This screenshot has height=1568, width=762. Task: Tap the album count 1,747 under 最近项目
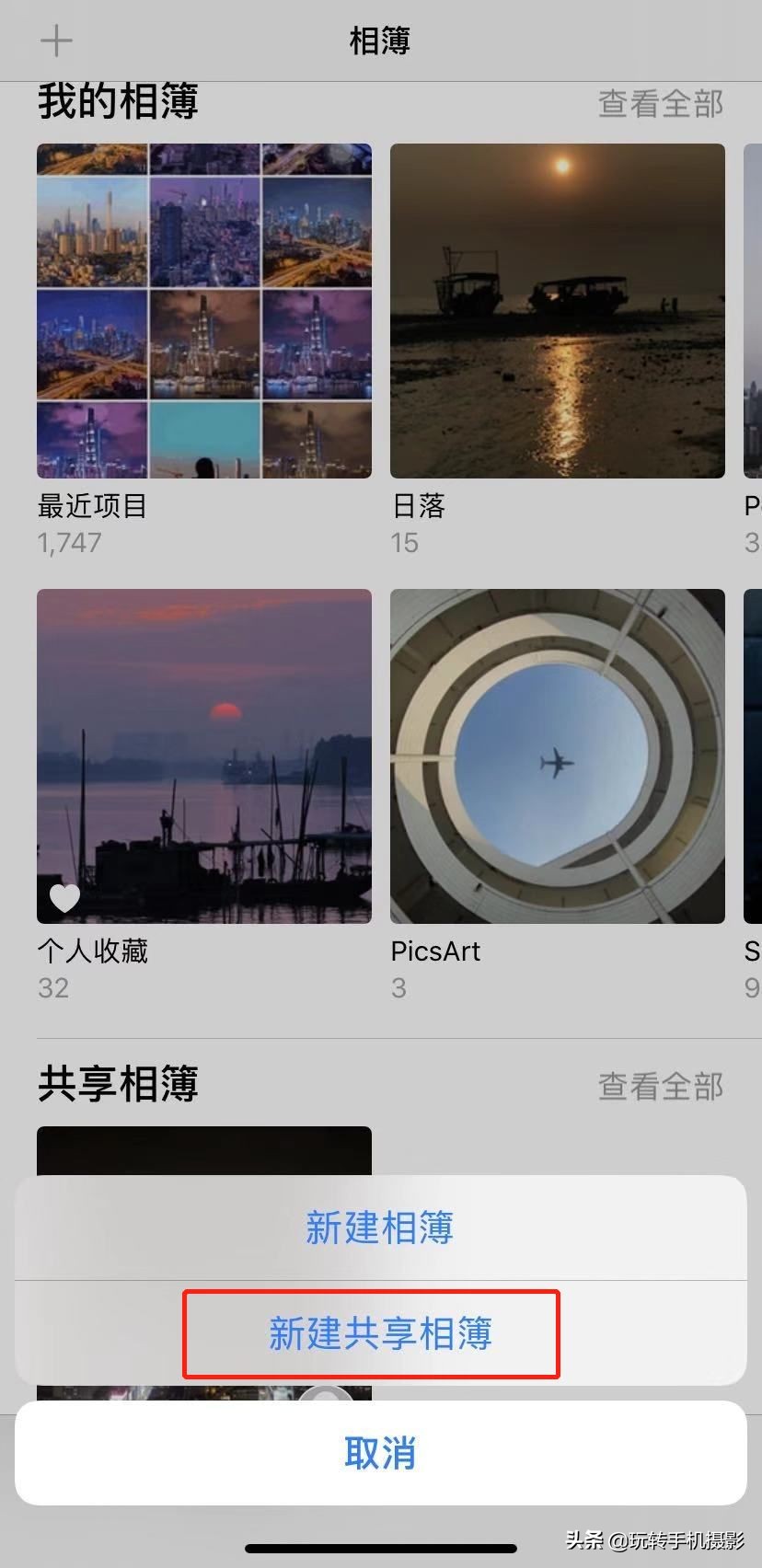69,543
